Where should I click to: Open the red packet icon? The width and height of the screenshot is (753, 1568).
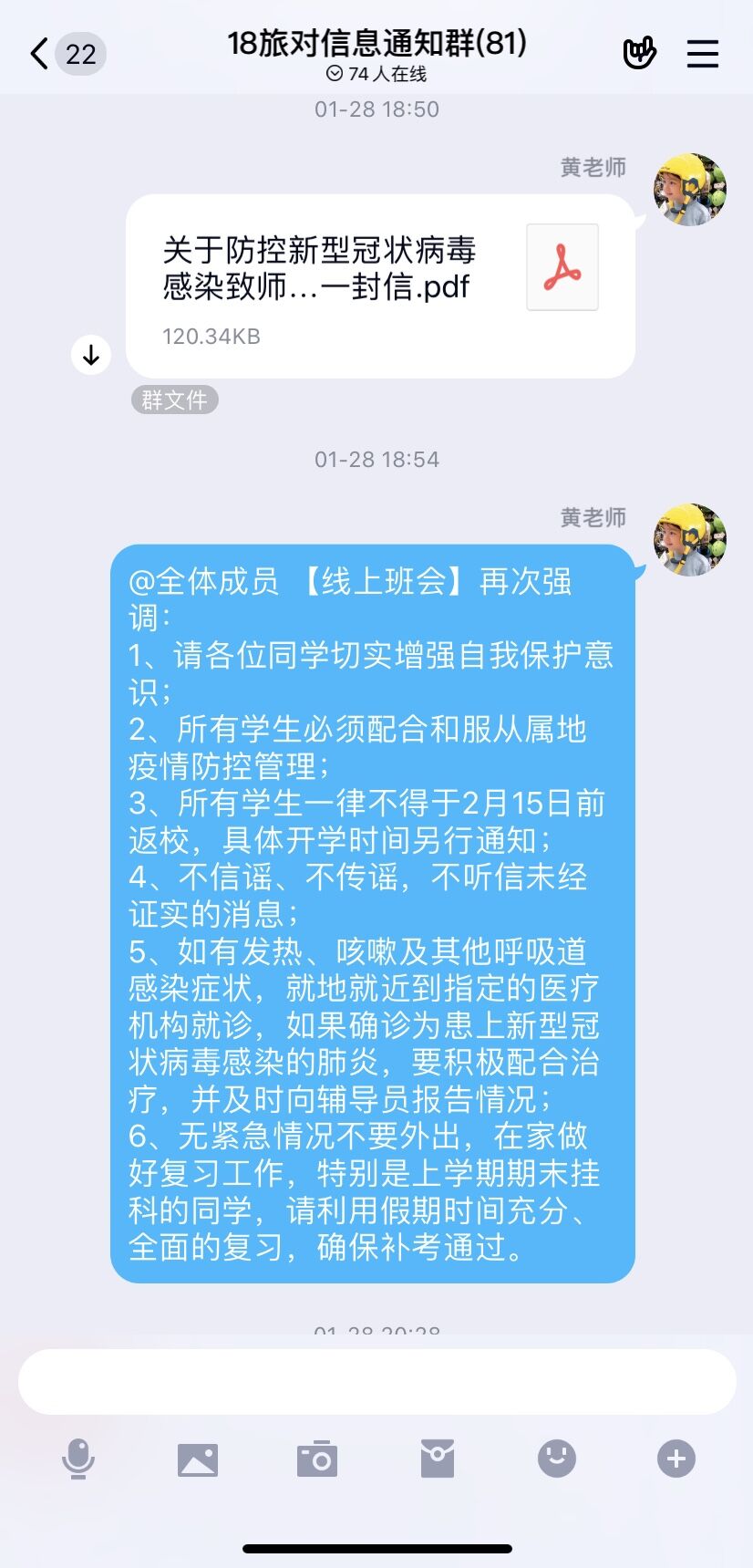438,1459
